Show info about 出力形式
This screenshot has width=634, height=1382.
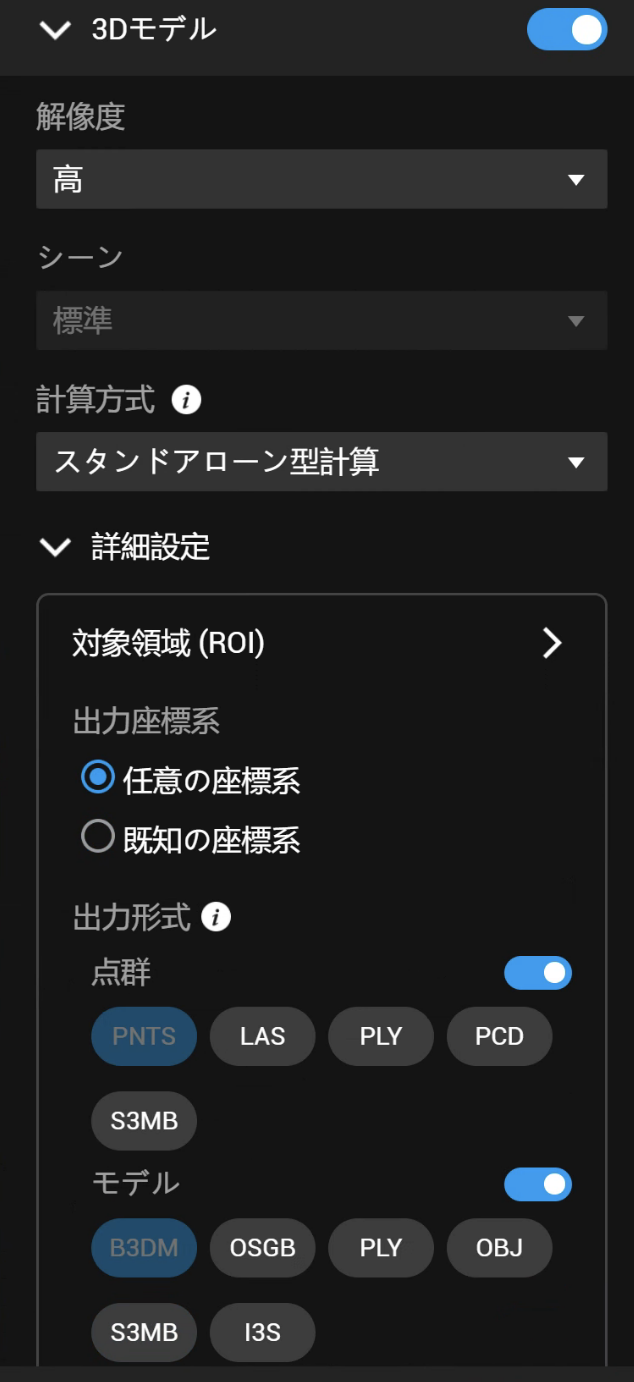[216, 917]
